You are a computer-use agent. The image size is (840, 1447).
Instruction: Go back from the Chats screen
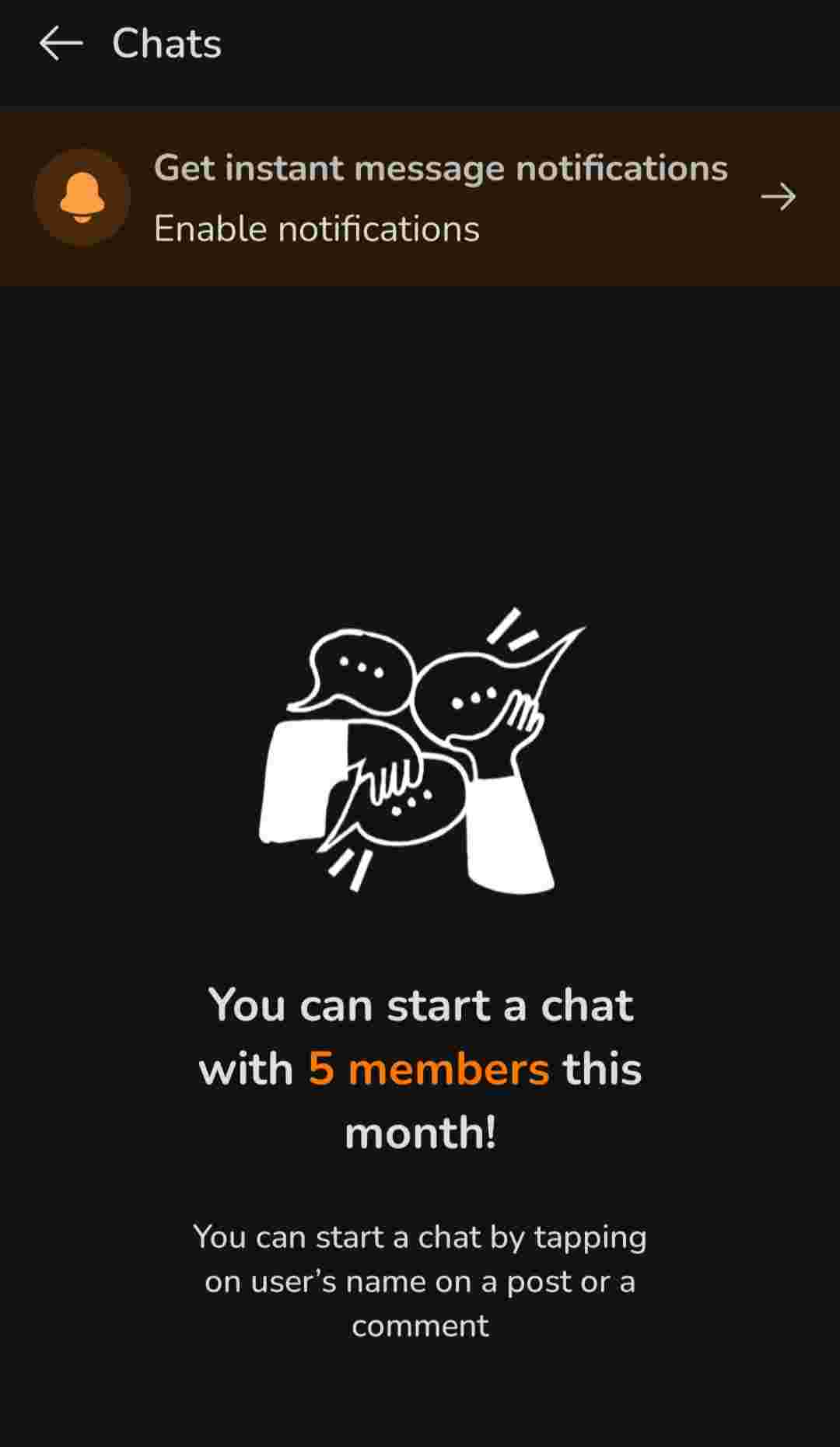61,44
